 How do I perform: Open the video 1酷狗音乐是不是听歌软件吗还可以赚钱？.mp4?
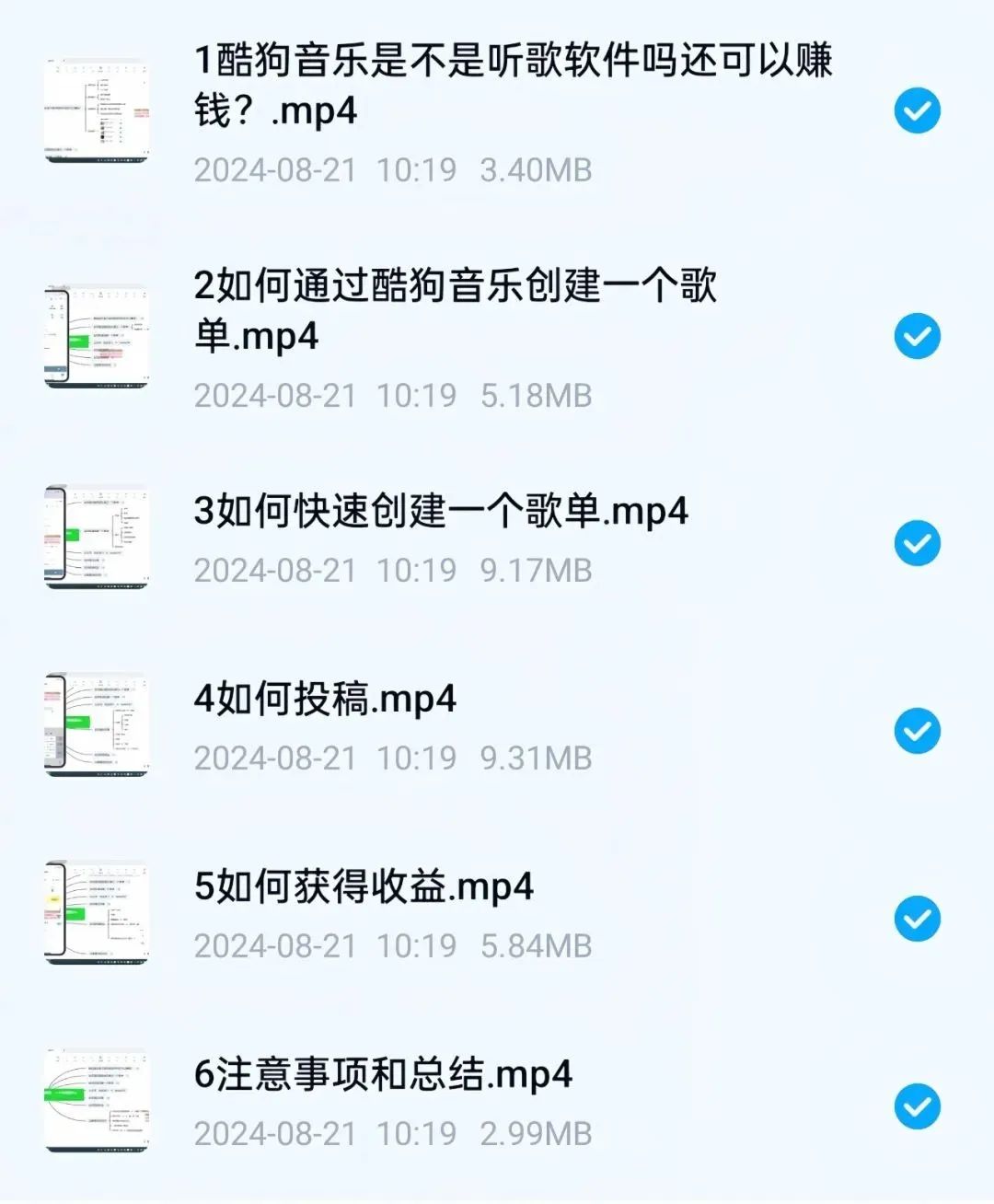[512, 85]
